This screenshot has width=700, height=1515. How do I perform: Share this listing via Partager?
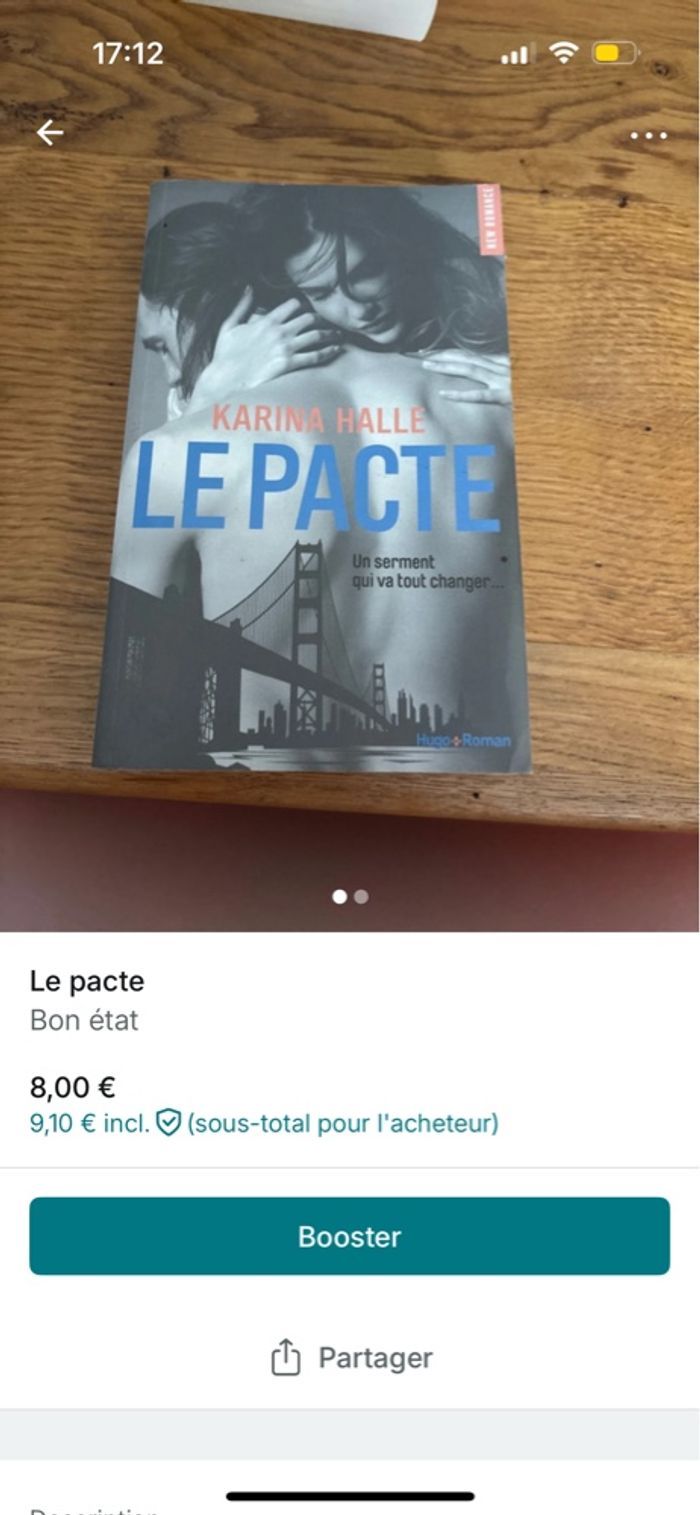(x=351, y=1358)
